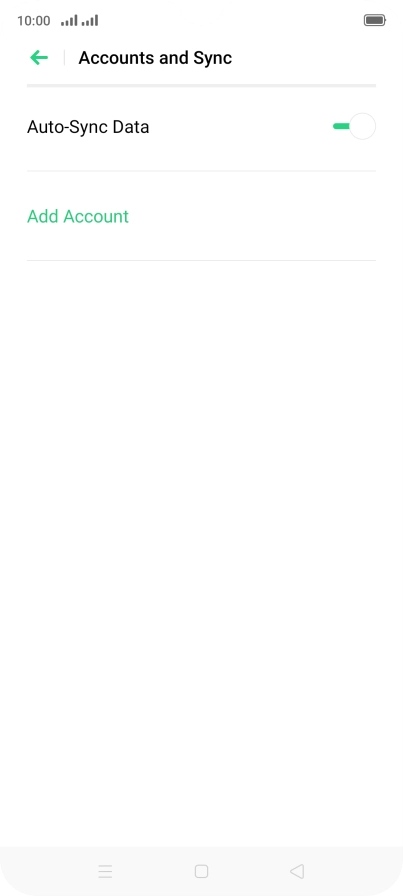Open recent apps from navigation bar
Screen dimensions: 403x896
point(105,871)
